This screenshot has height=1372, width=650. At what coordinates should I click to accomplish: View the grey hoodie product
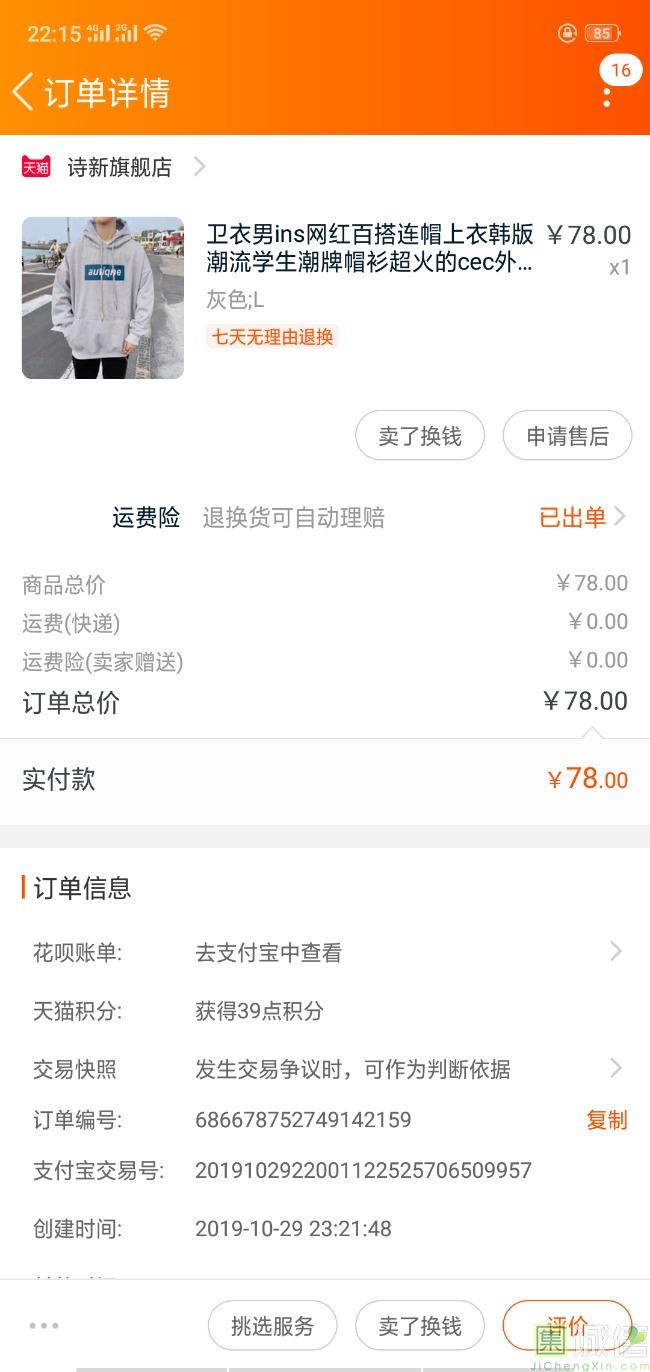pos(103,298)
